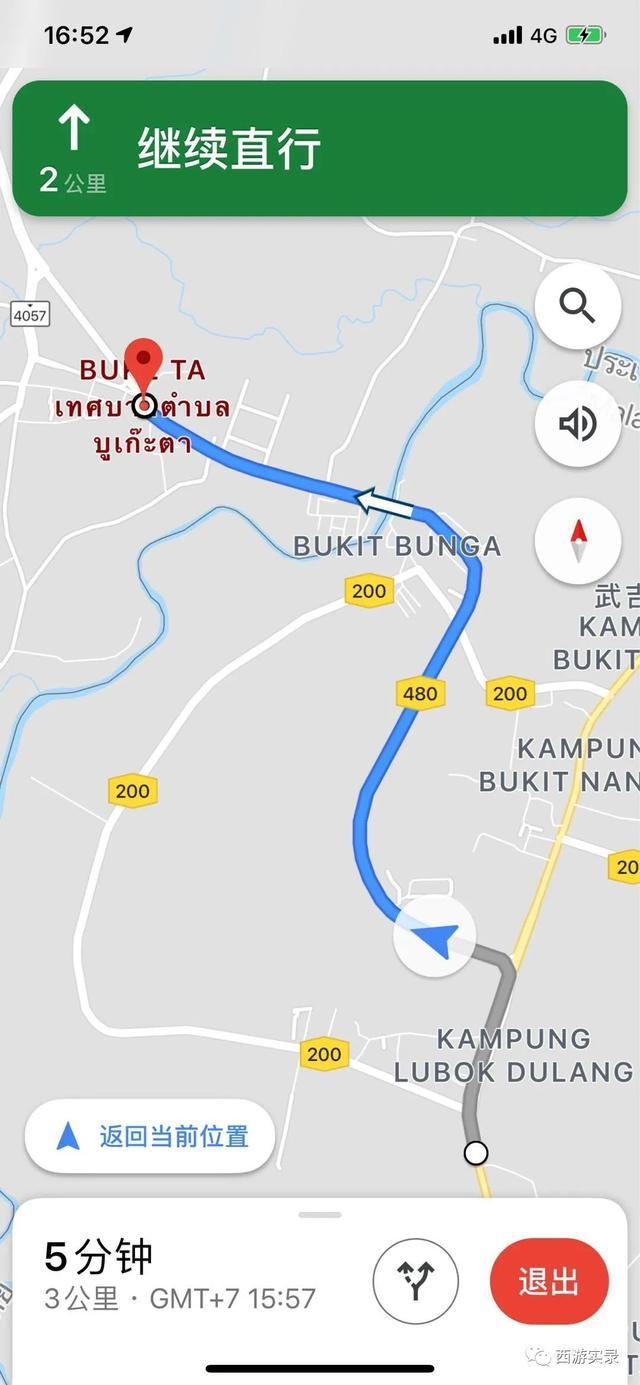Toggle the voice guidance speaker icon
640x1385 pixels.
click(578, 424)
